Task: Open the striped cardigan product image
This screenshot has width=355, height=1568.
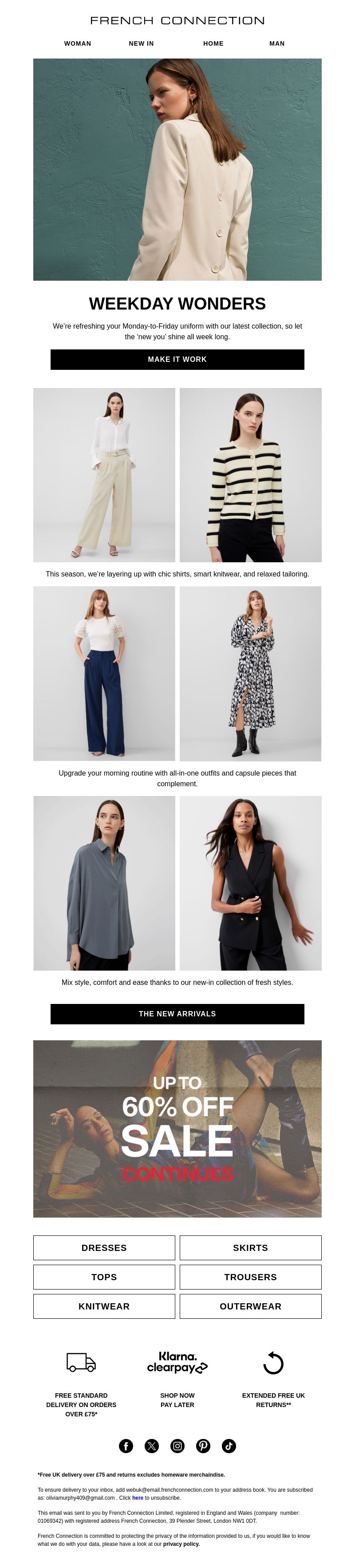Action: pos(250,474)
